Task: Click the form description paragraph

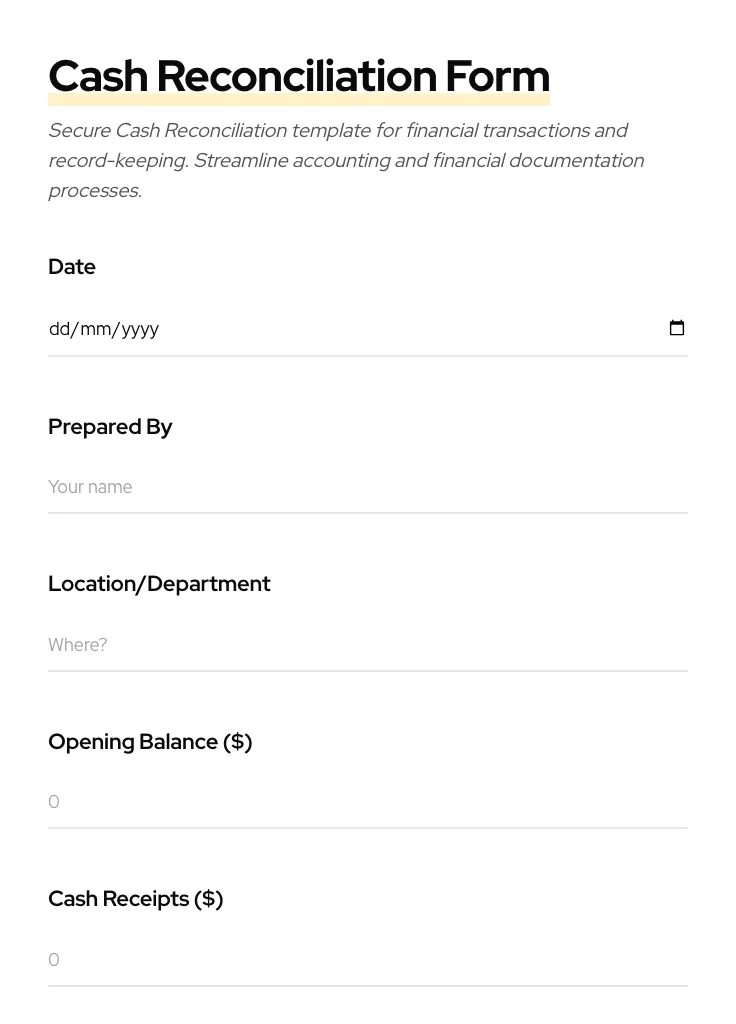Action: (345, 160)
